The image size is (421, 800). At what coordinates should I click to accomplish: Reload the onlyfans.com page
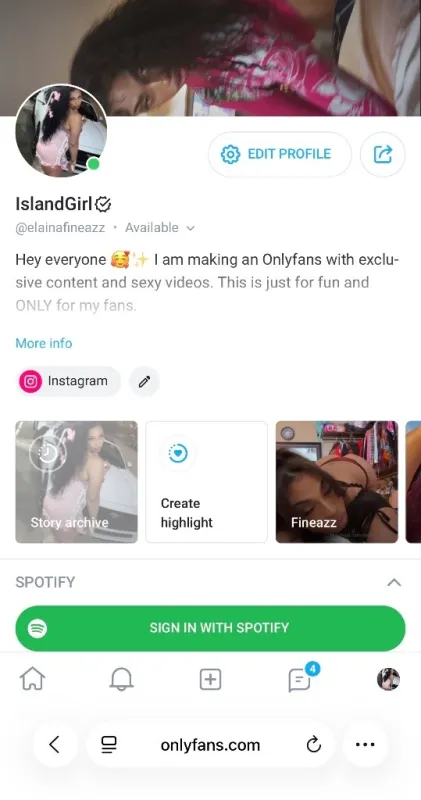click(314, 745)
